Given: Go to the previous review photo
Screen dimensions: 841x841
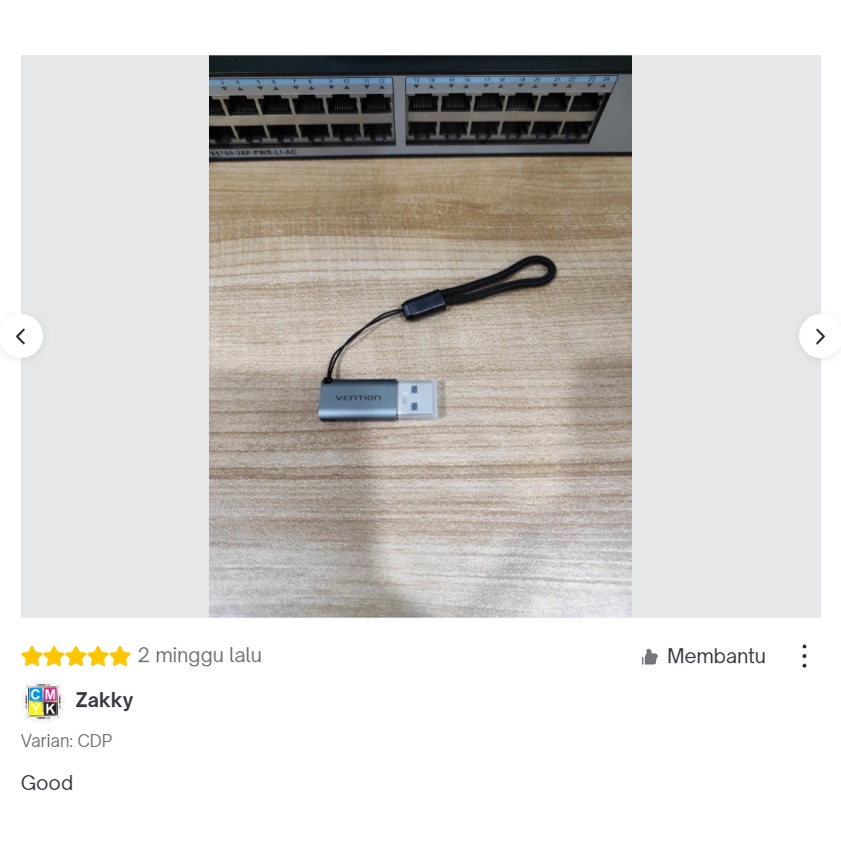Looking at the screenshot, I should (x=21, y=336).
